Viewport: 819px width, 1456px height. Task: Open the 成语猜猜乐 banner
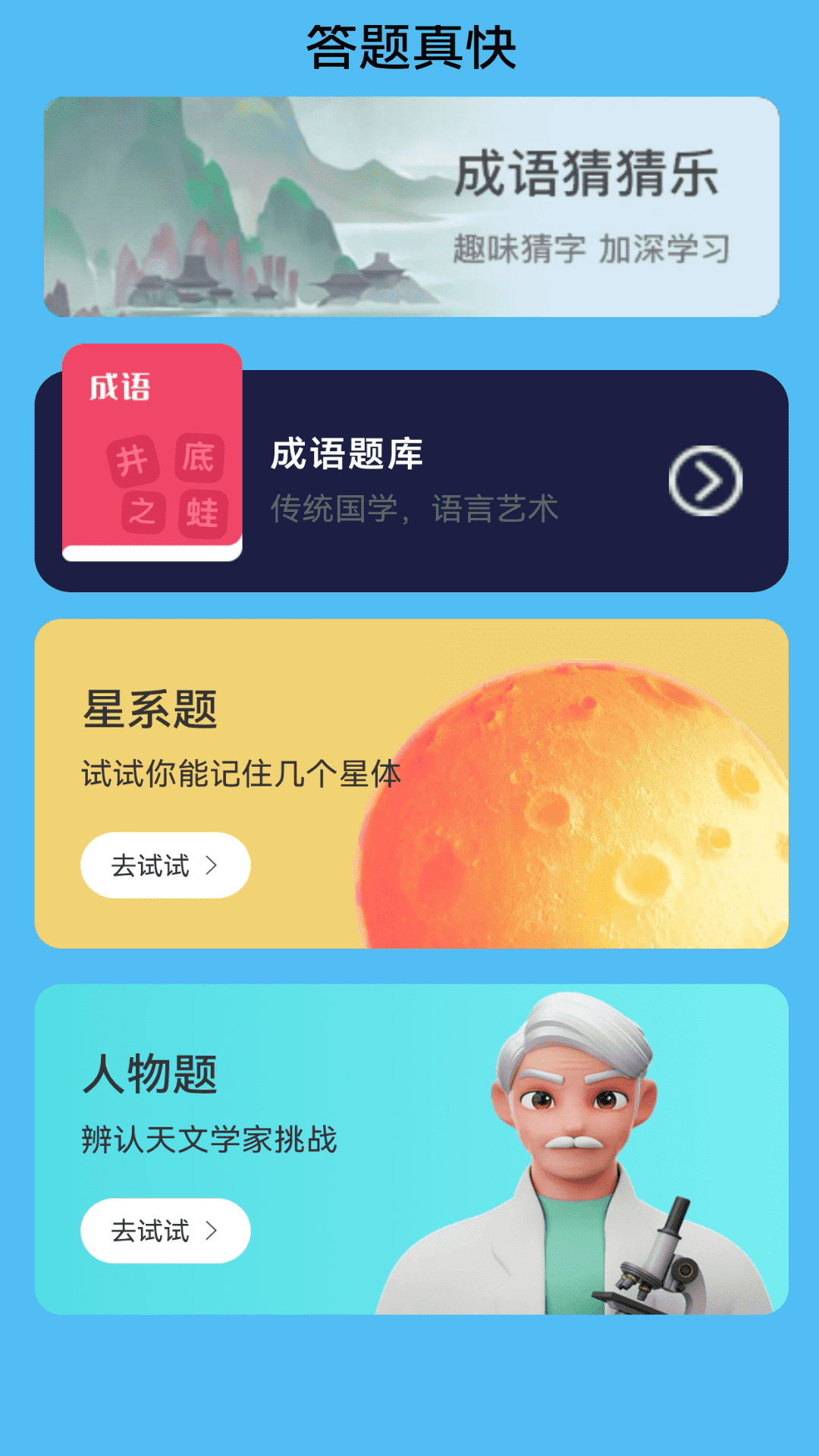(409, 206)
